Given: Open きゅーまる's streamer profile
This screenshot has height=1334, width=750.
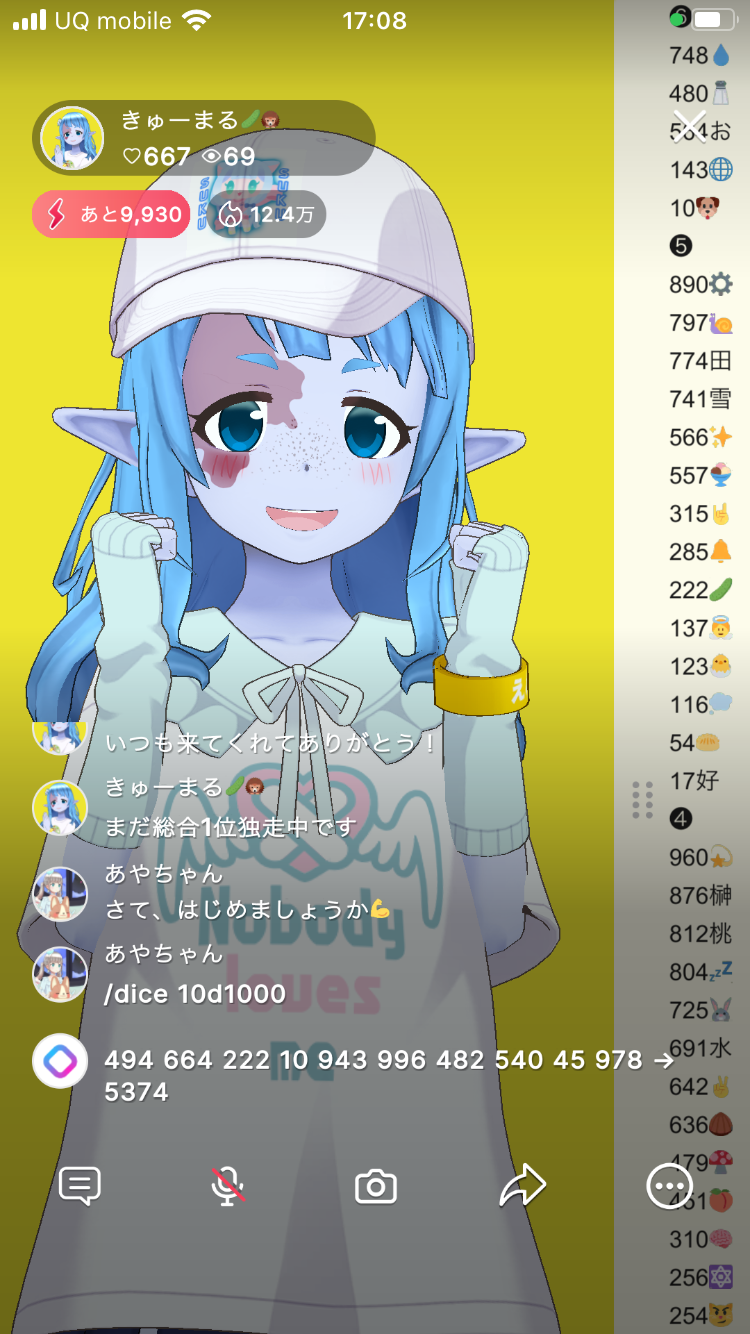Looking at the screenshot, I should pos(72,139).
